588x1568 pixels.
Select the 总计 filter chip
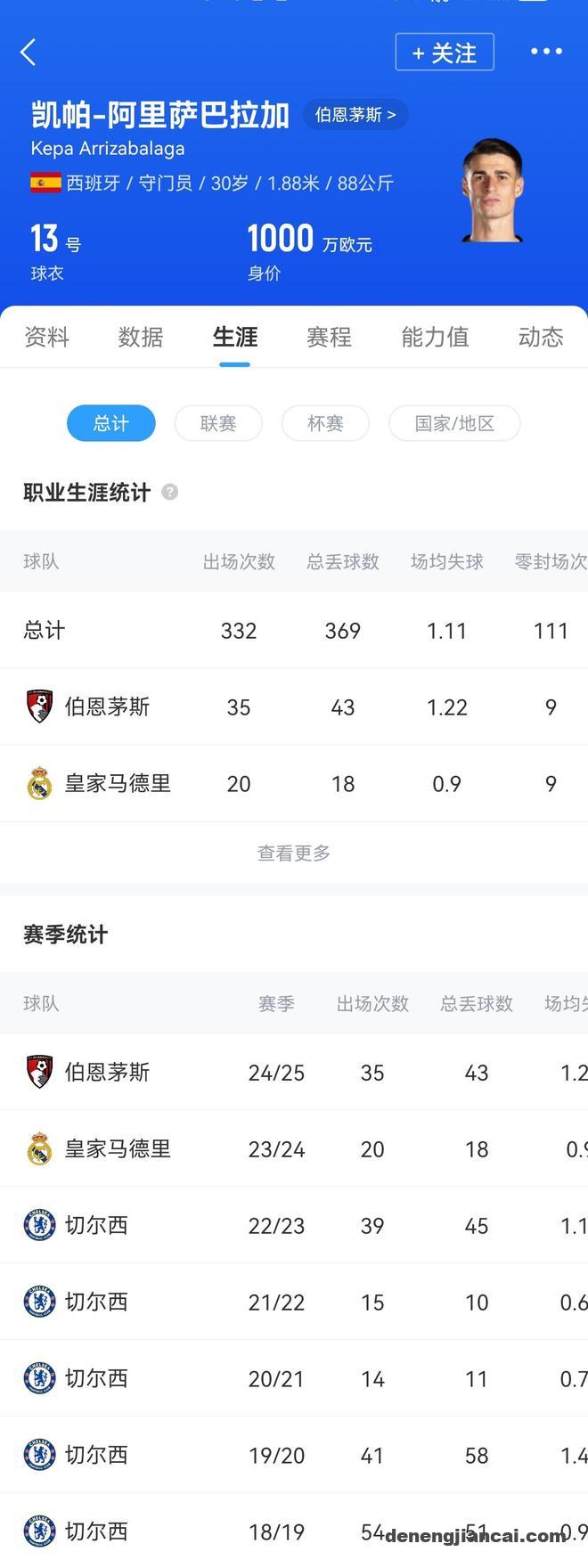[111, 423]
